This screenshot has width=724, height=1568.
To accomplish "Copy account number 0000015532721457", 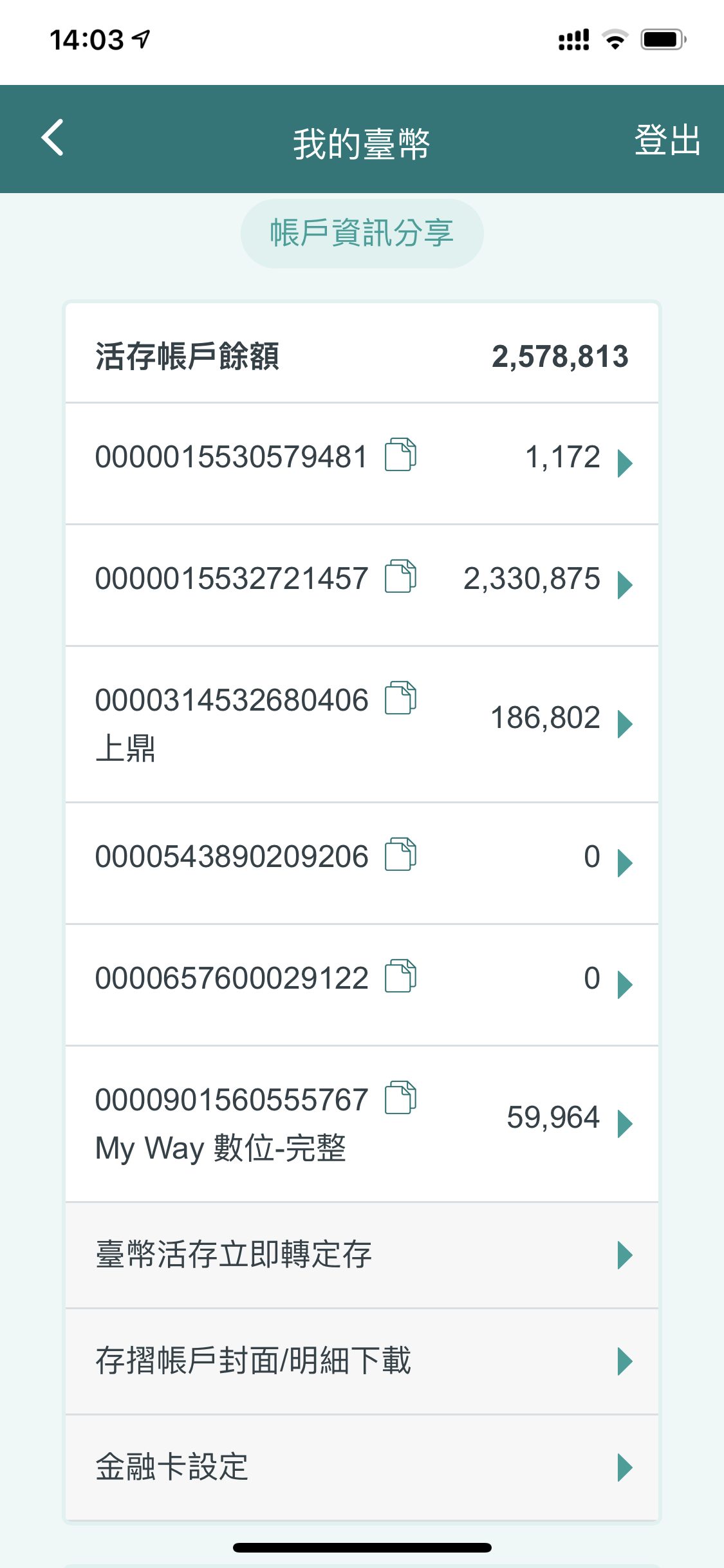I will click(400, 577).
